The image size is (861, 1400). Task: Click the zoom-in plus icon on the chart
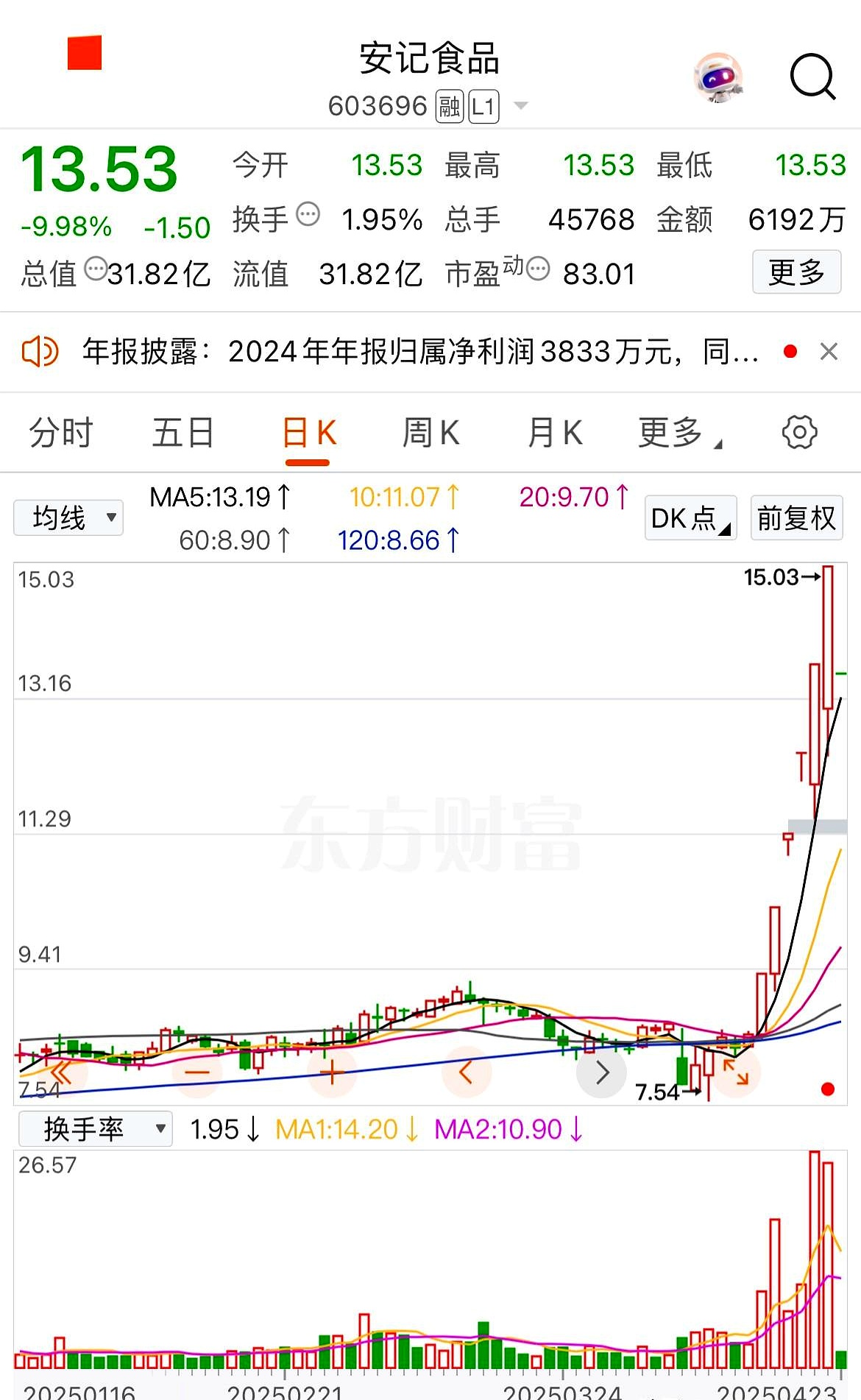coord(331,1072)
